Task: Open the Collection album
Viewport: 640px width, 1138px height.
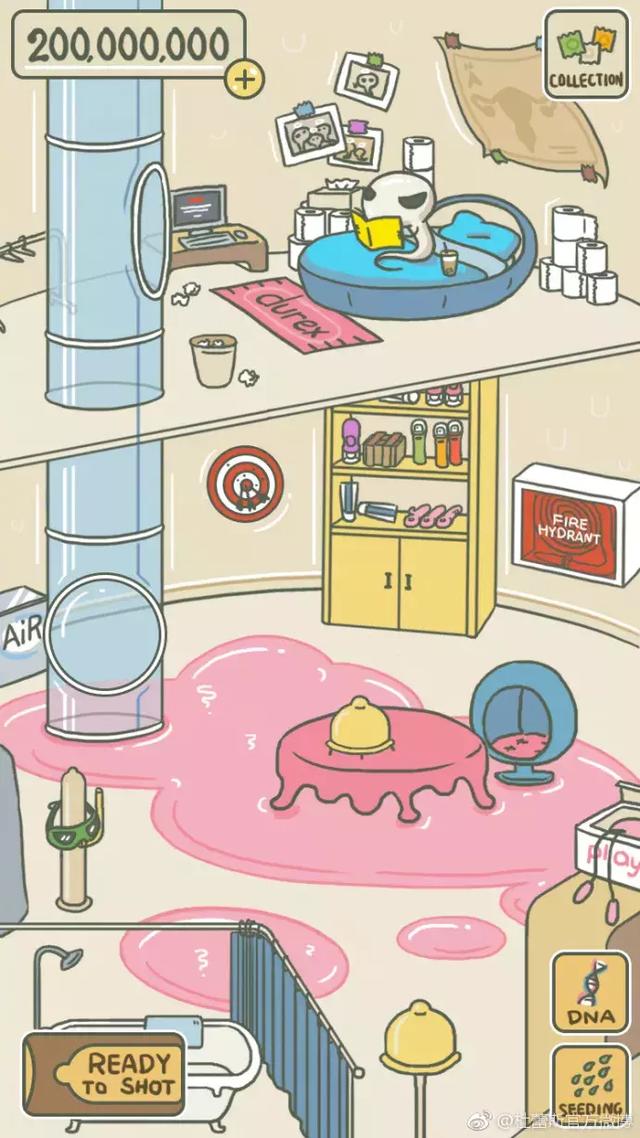Action: pyautogui.click(x=586, y=55)
